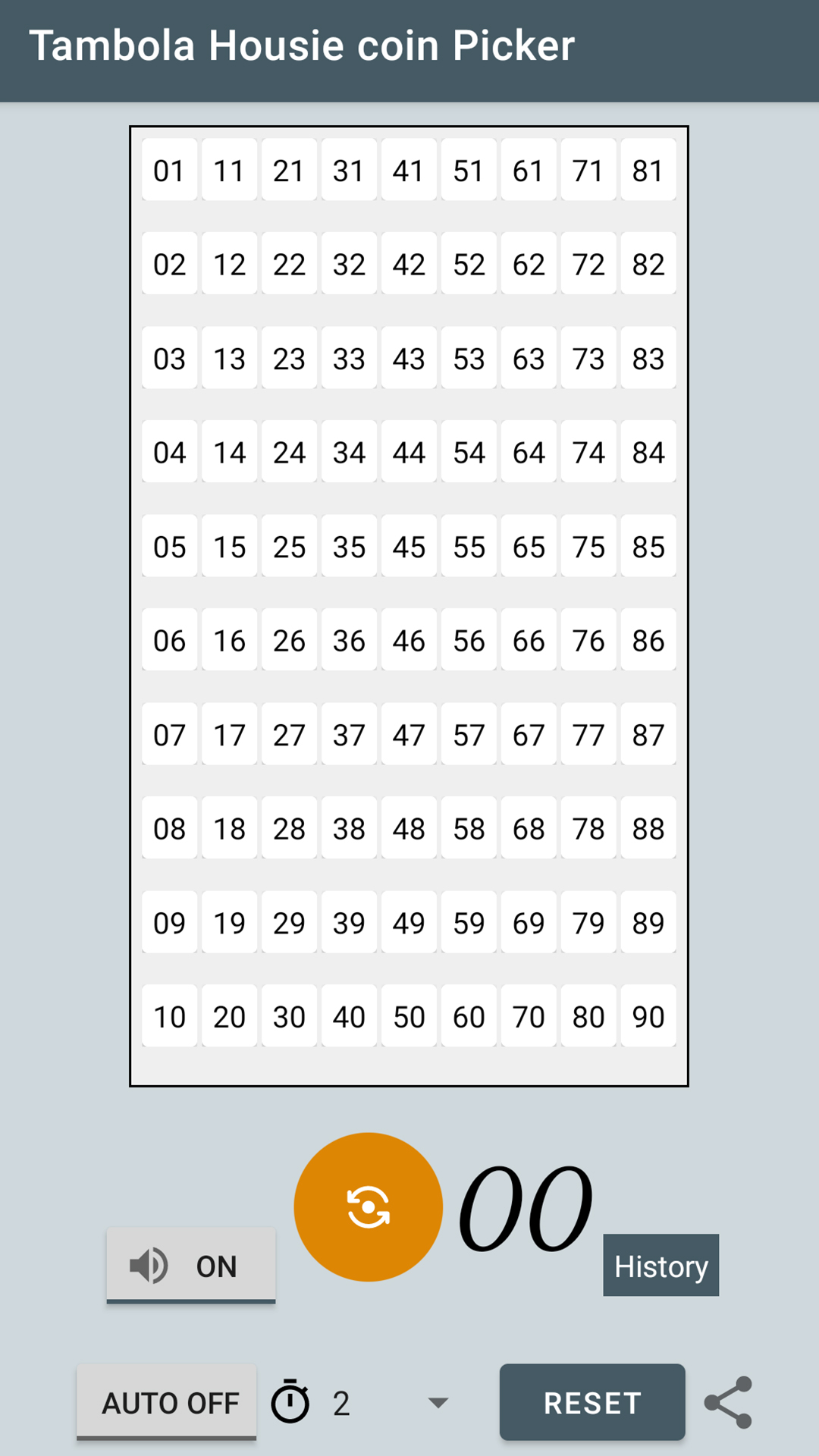
Task: Select number 45 in the grid
Action: click(x=409, y=545)
